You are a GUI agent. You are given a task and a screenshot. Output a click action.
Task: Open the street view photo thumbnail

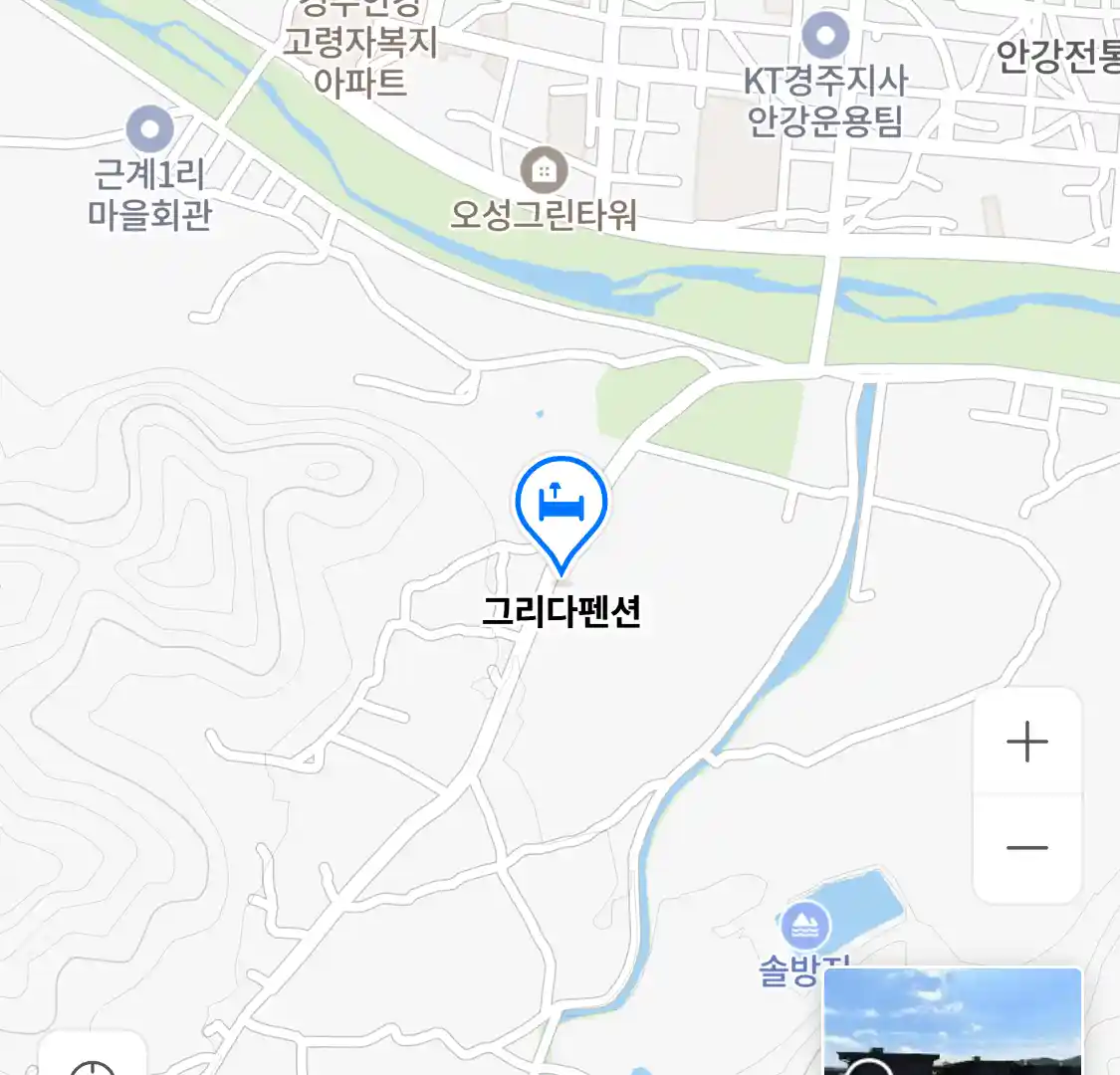tap(952, 1022)
